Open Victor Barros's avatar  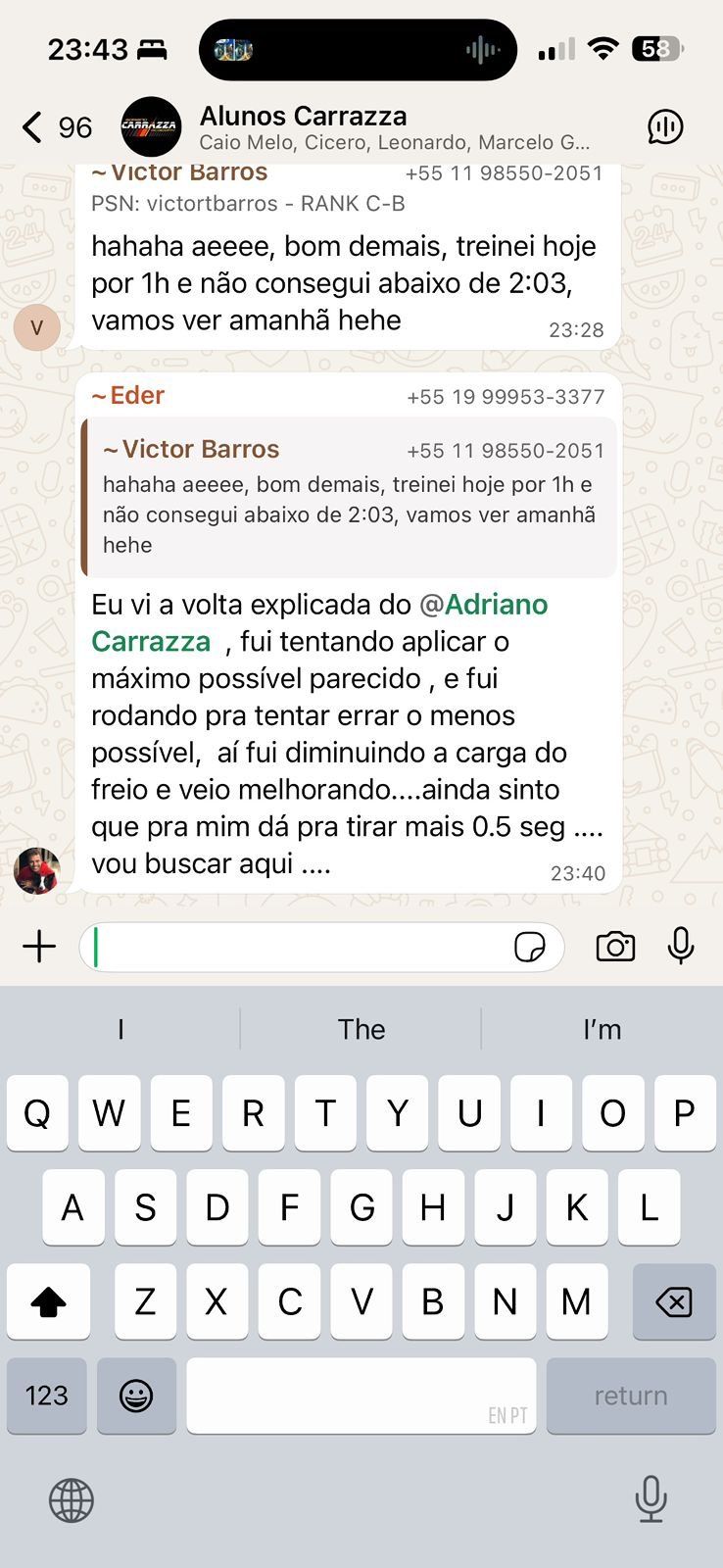pos(37,327)
